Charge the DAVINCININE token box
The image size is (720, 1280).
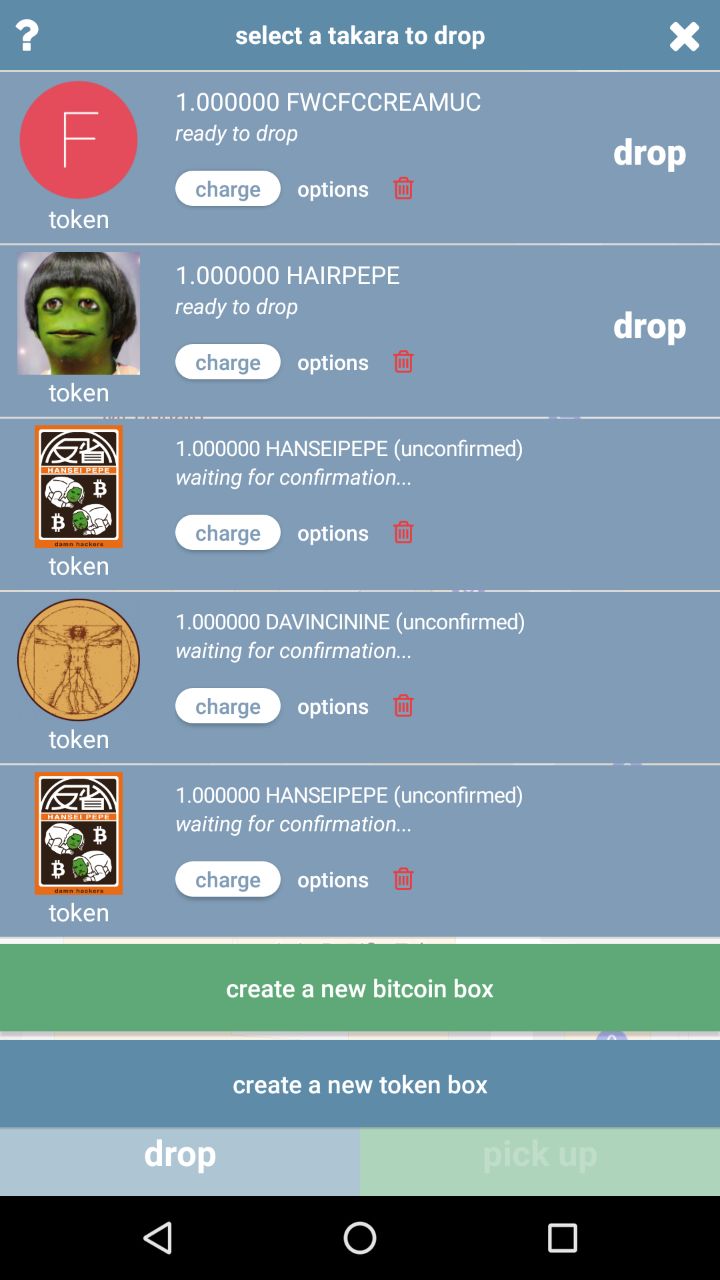tap(228, 706)
